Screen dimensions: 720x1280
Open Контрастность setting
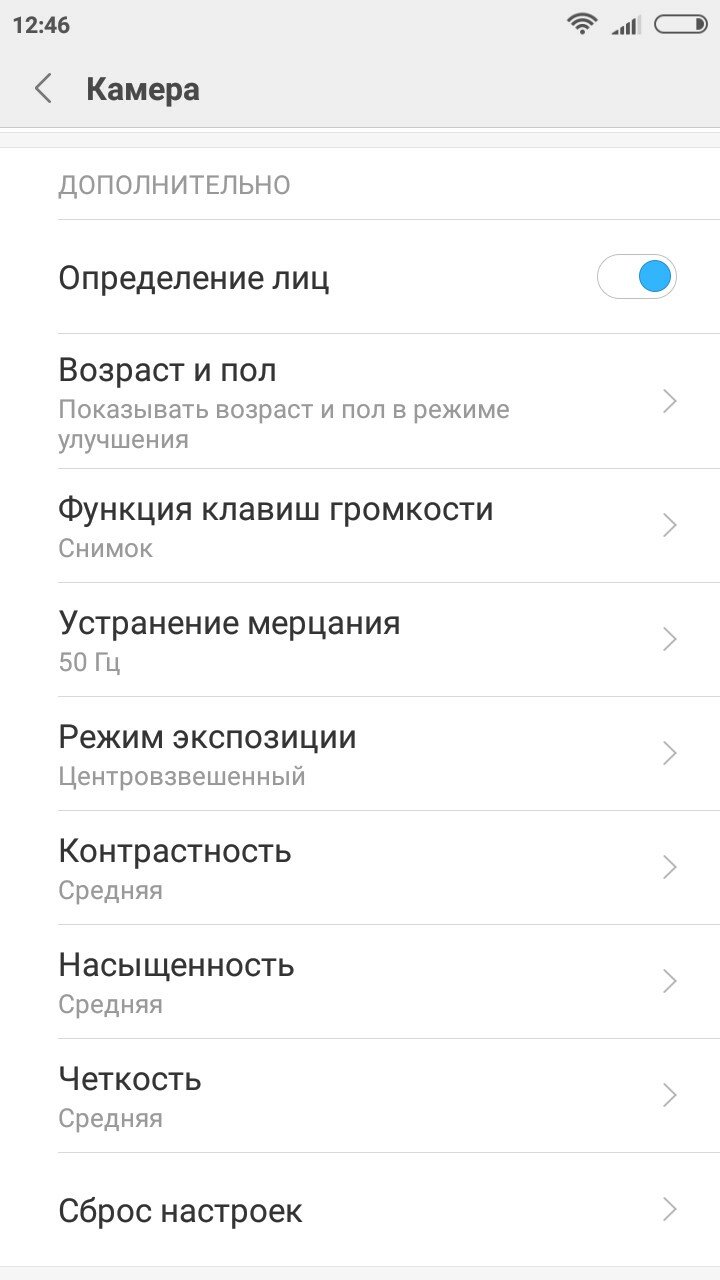pyautogui.click(x=360, y=868)
